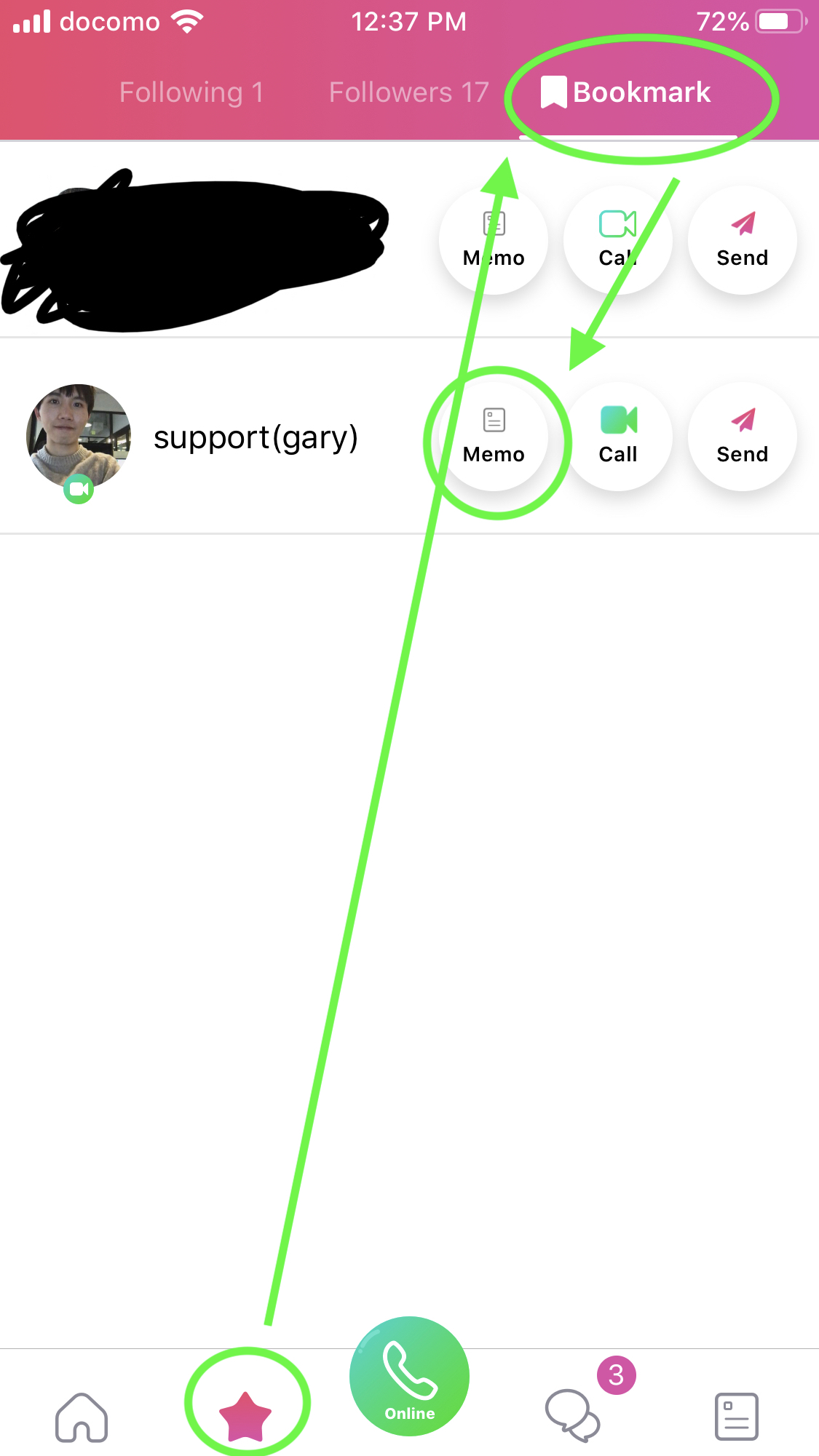Open the star favorites tab
The image size is (819, 1456).
click(x=245, y=1416)
